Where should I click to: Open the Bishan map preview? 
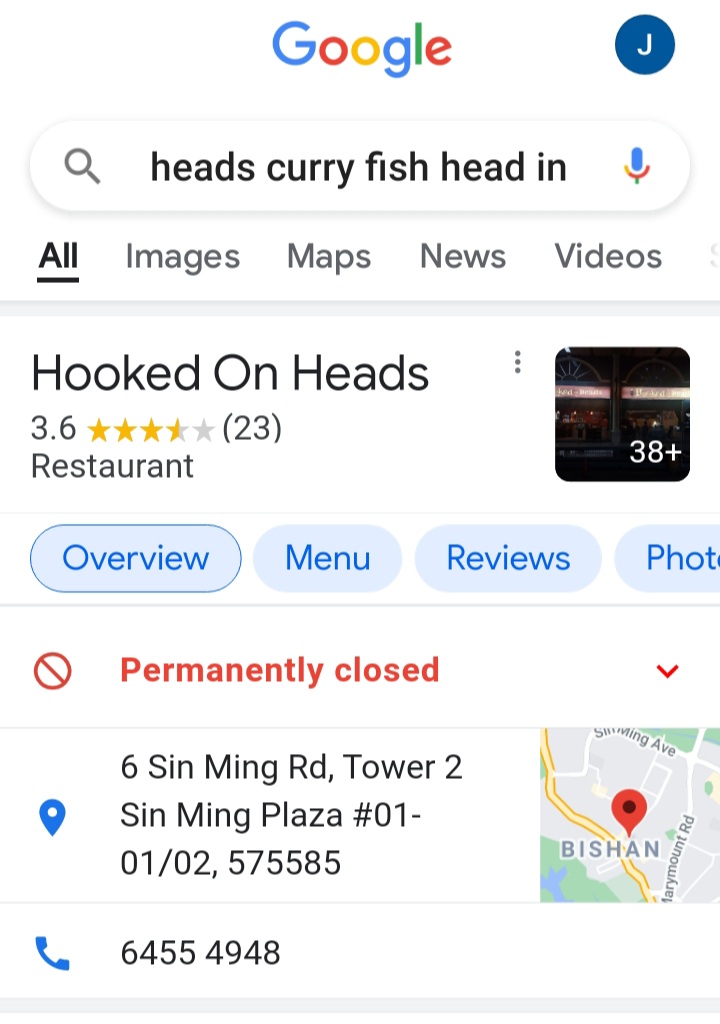pyautogui.click(x=629, y=815)
